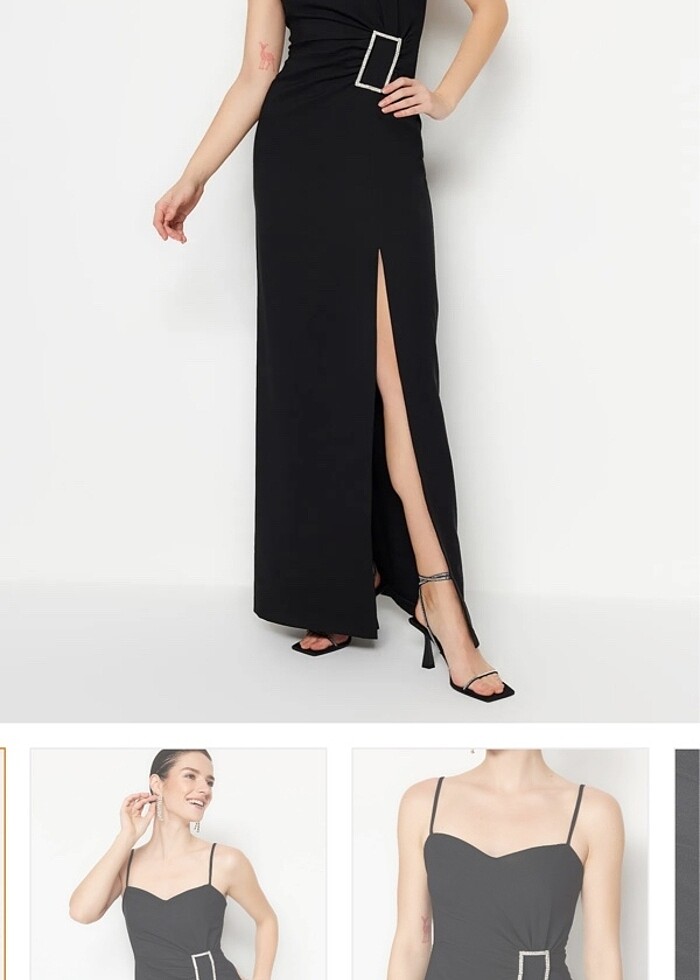The height and width of the screenshot is (980, 700).
Task: Select the thumbnail of the smiling model
Action: click(178, 864)
